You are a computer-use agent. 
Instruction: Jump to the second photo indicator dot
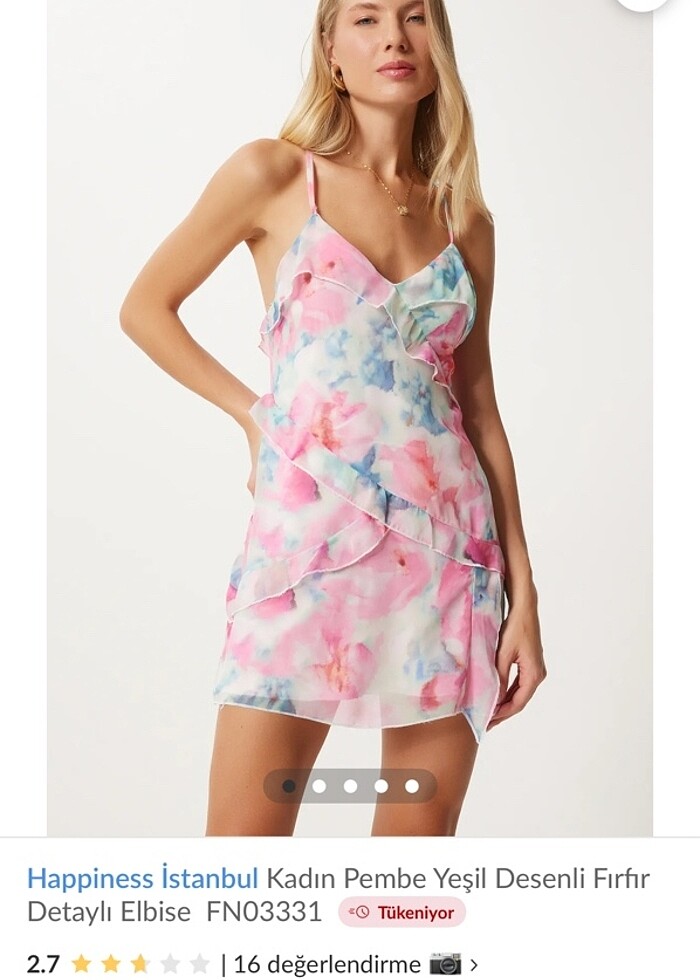[320, 786]
